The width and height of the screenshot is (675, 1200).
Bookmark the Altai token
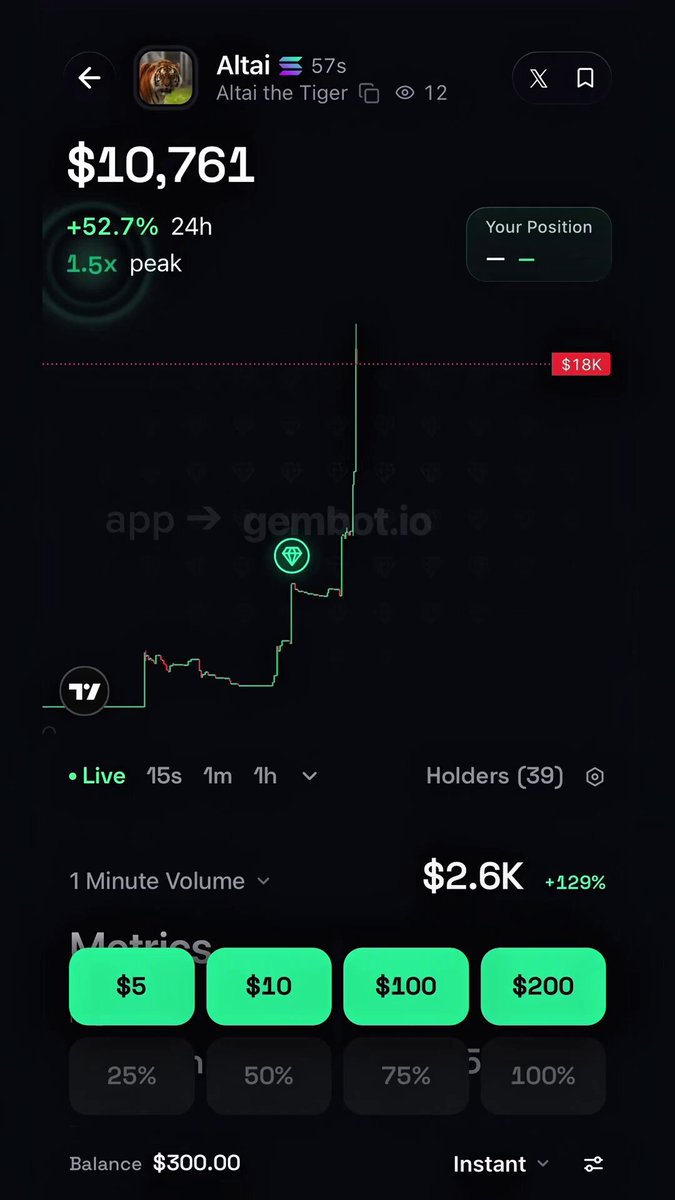tap(585, 78)
